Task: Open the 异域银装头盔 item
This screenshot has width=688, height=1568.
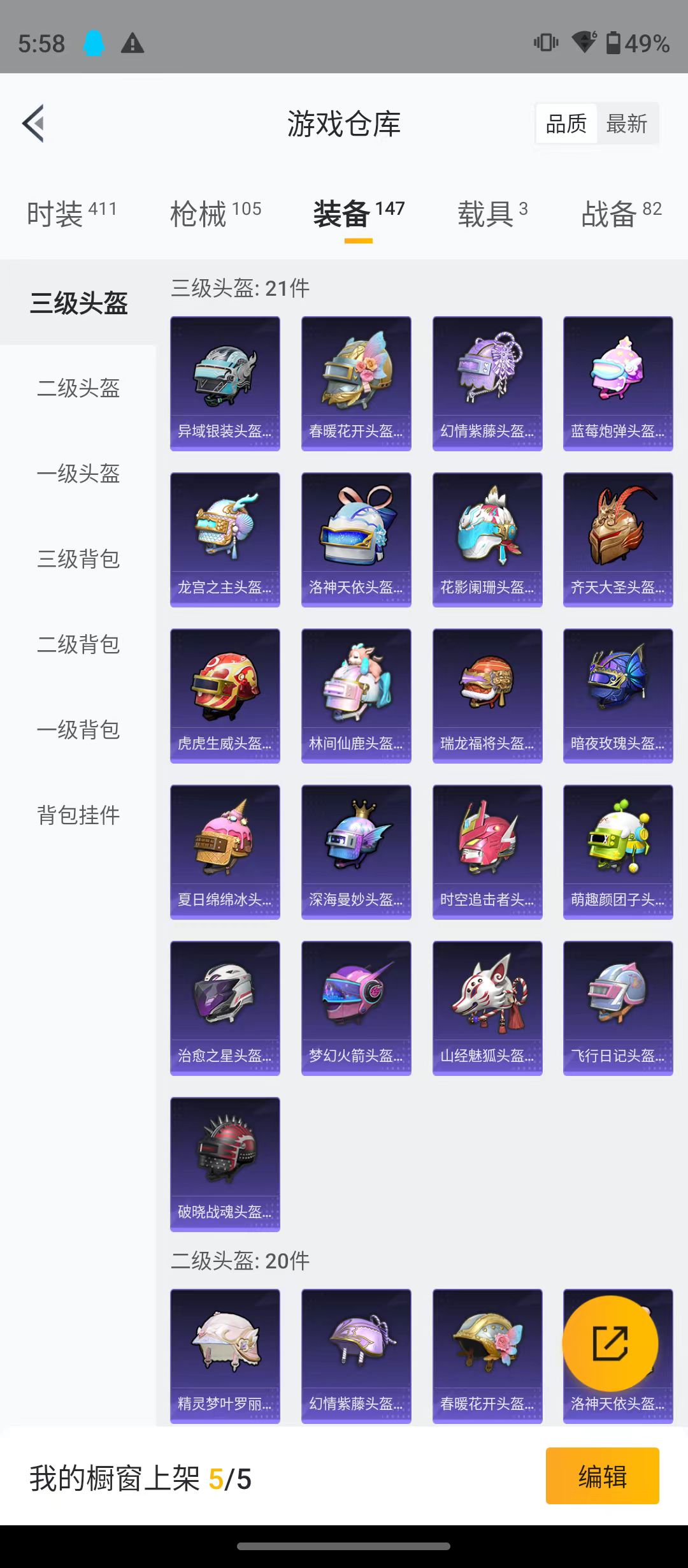Action: 225,384
